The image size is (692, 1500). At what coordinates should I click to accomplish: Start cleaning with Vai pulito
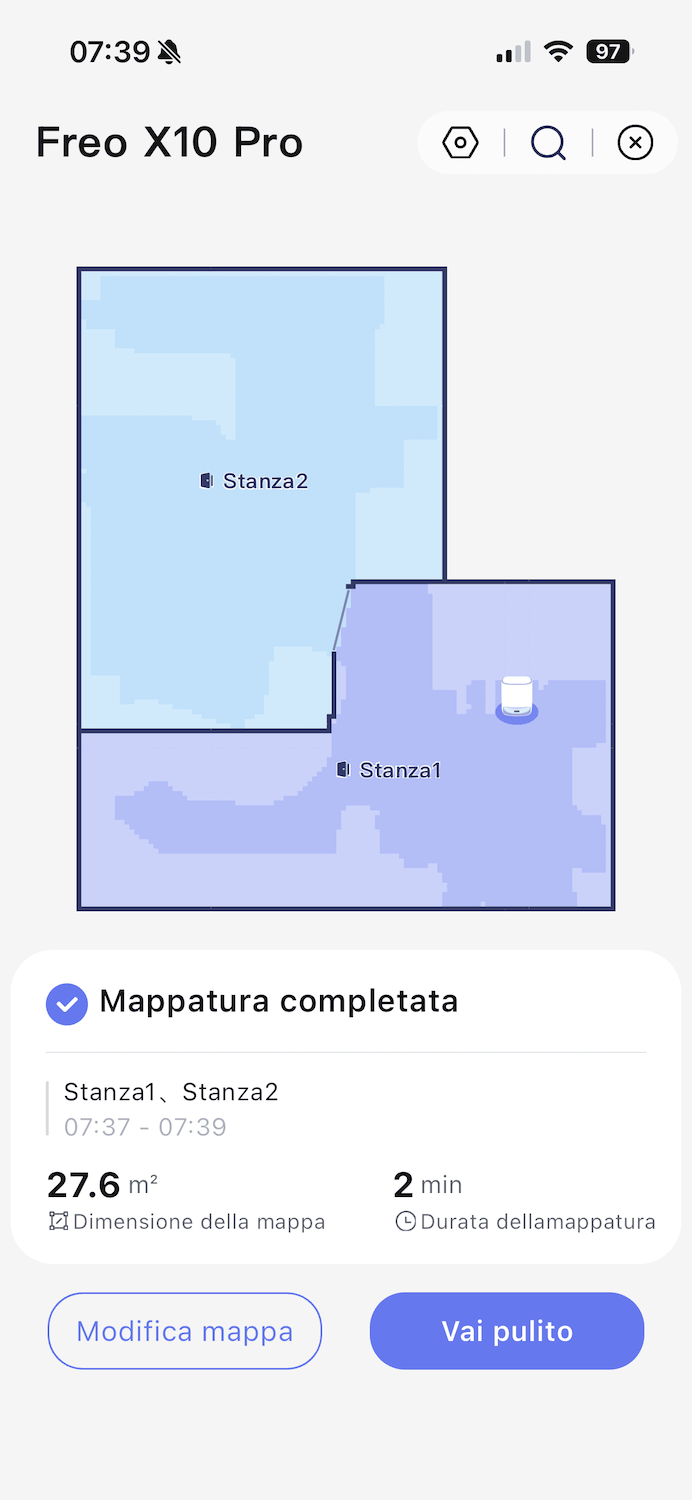pos(507,1331)
